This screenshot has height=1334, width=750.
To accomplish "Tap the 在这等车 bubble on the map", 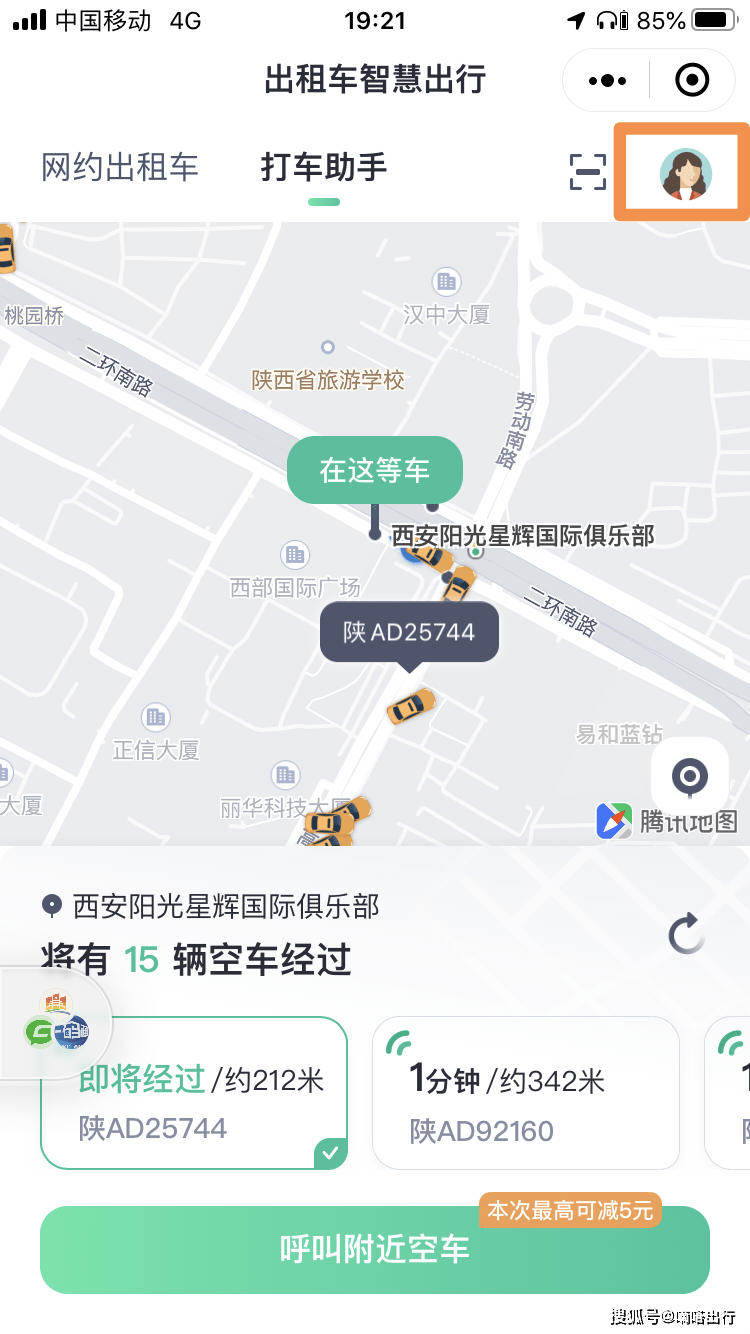I will [374, 469].
